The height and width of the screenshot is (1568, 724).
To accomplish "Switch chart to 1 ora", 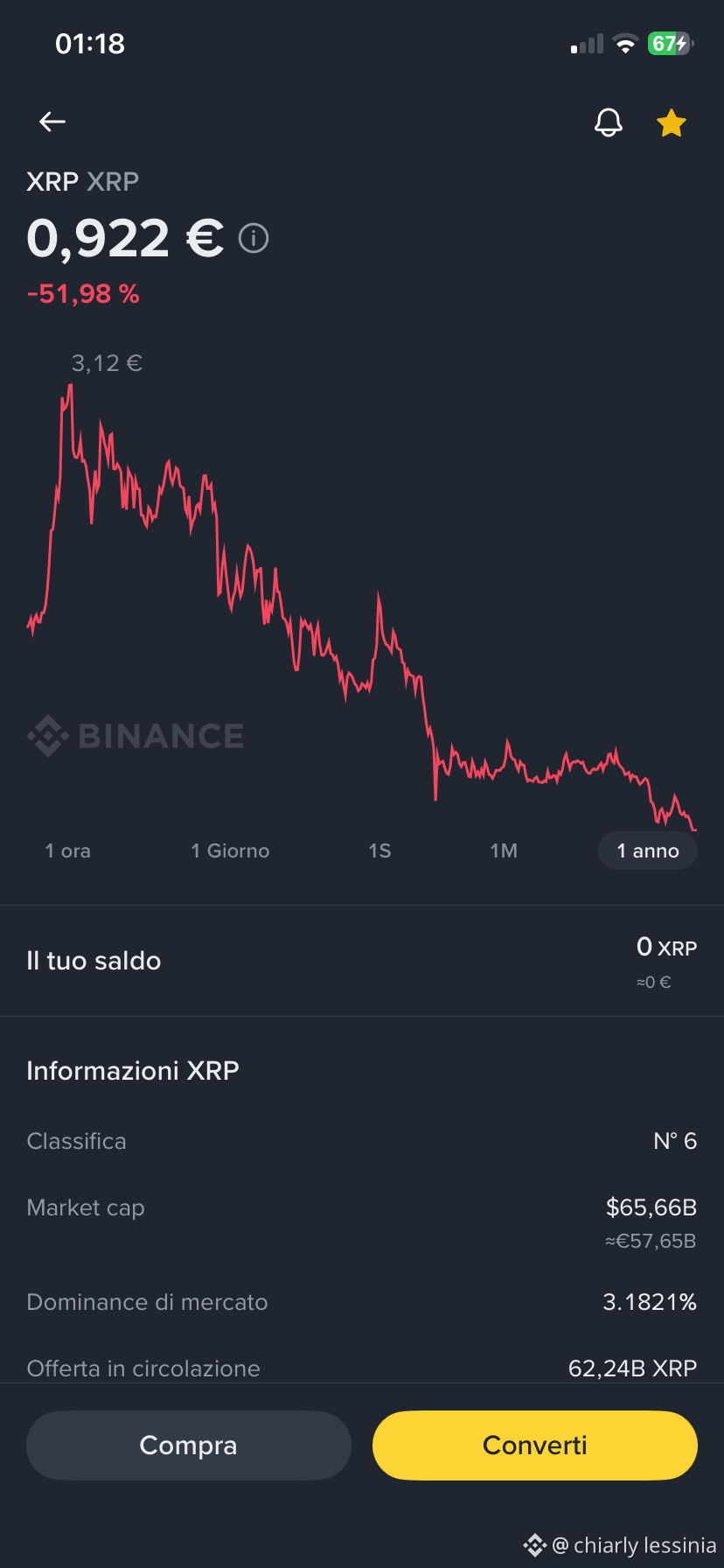I will point(68,850).
